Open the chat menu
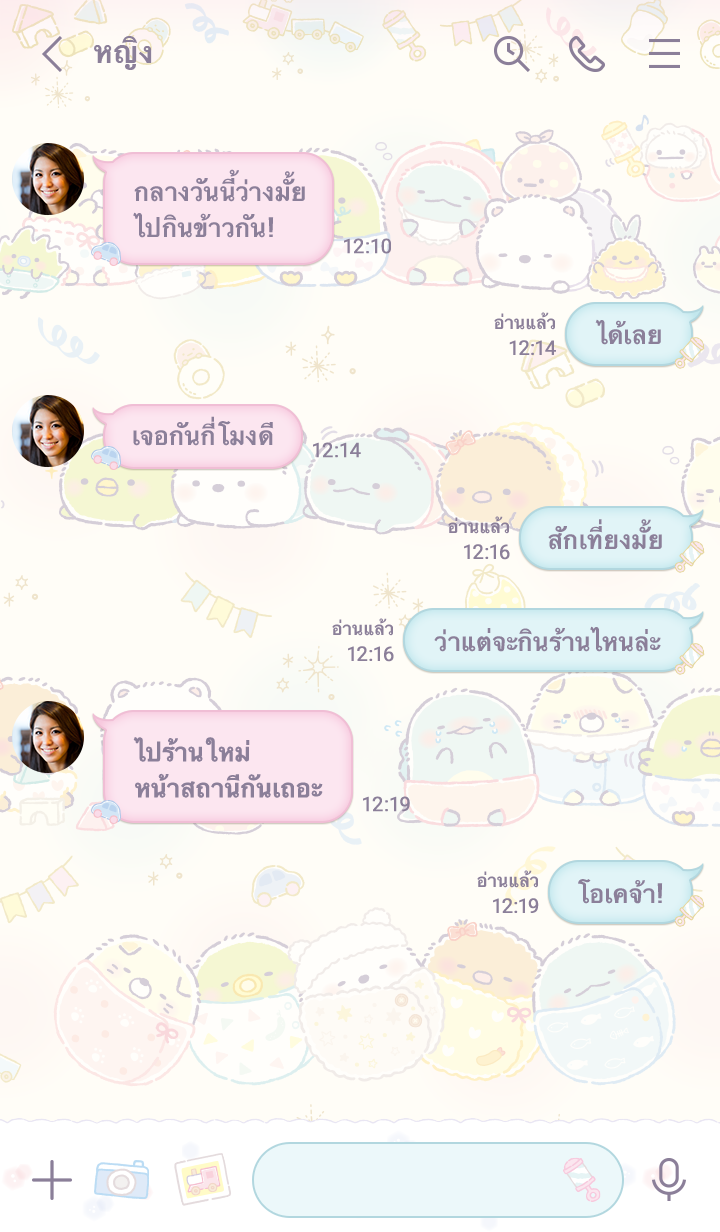This screenshot has height=1232, width=720. pos(664,53)
